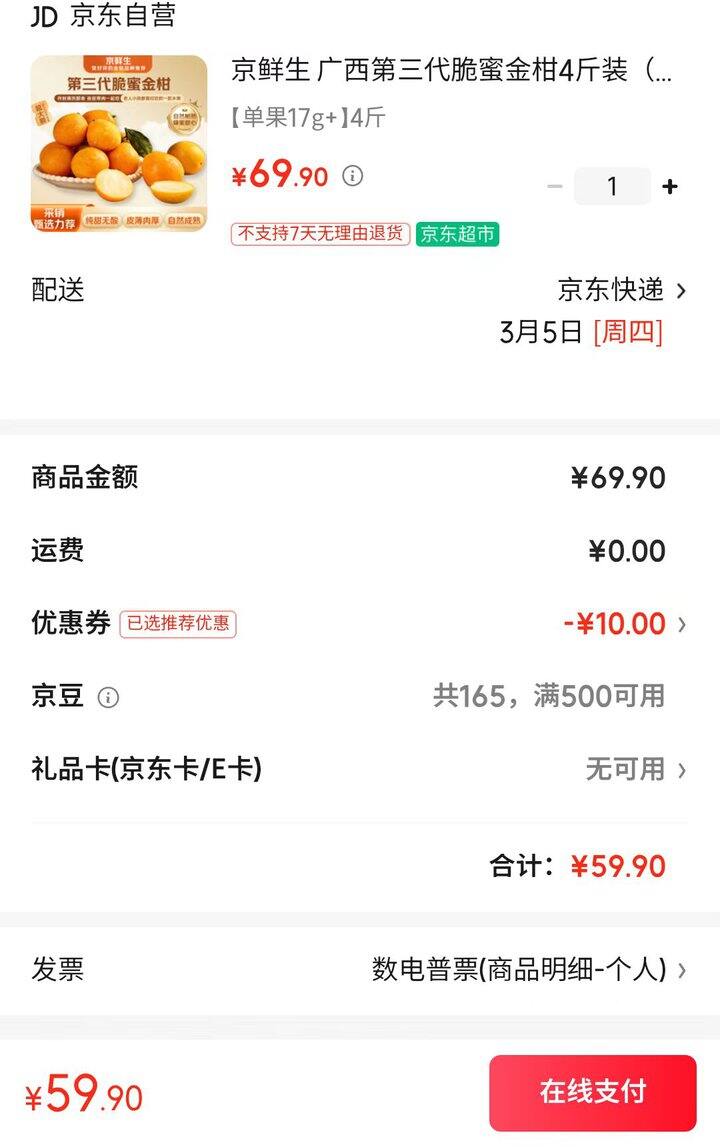Open the 脆蜜金柑 product image
Screen dimensions: 720x1147
(119, 143)
